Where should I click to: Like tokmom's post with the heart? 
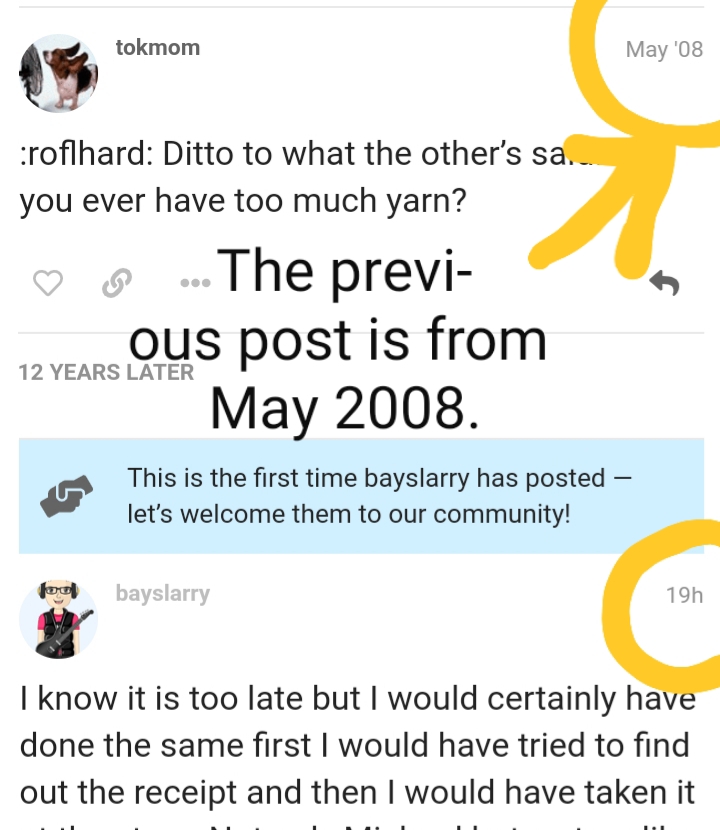(48, 284)
